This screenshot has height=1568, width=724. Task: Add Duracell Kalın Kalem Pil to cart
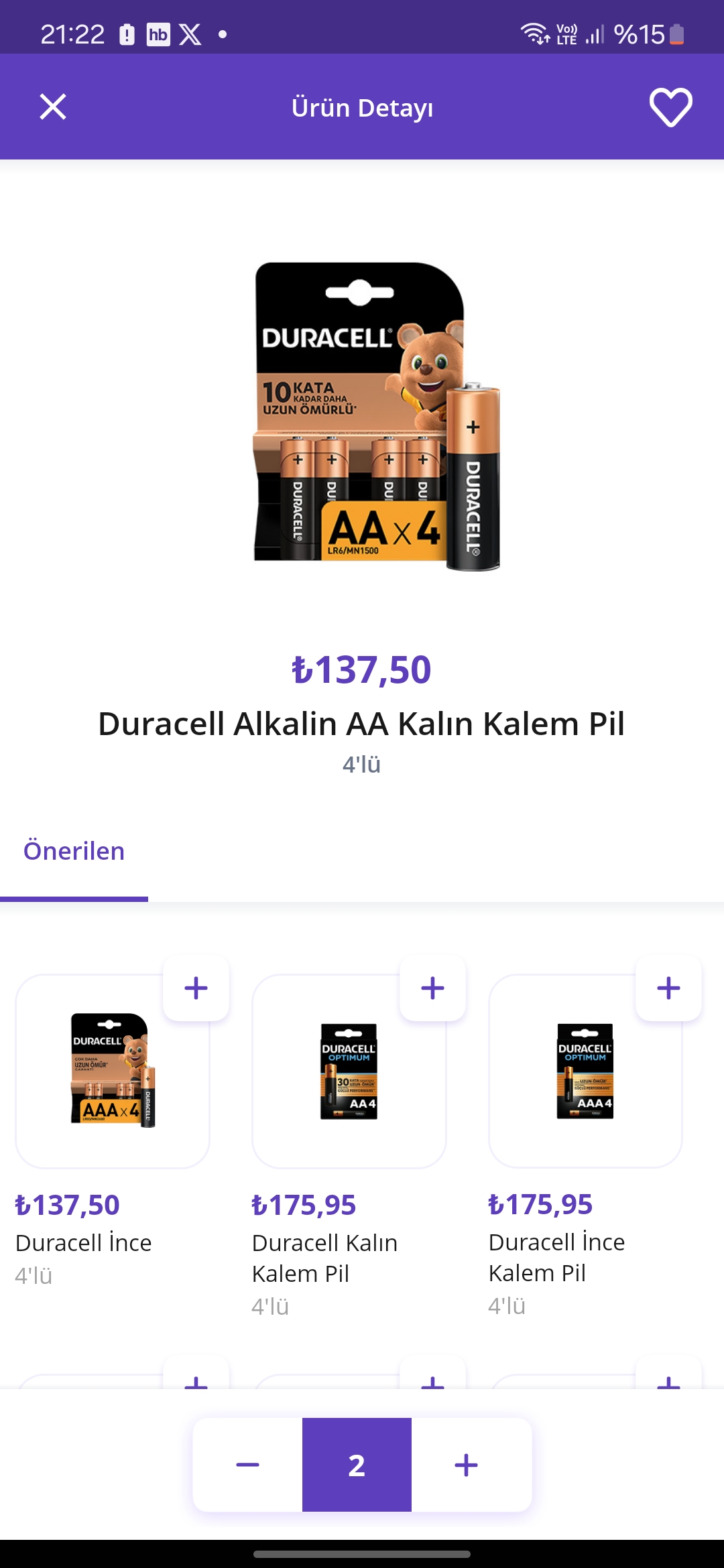pos(432,988)
